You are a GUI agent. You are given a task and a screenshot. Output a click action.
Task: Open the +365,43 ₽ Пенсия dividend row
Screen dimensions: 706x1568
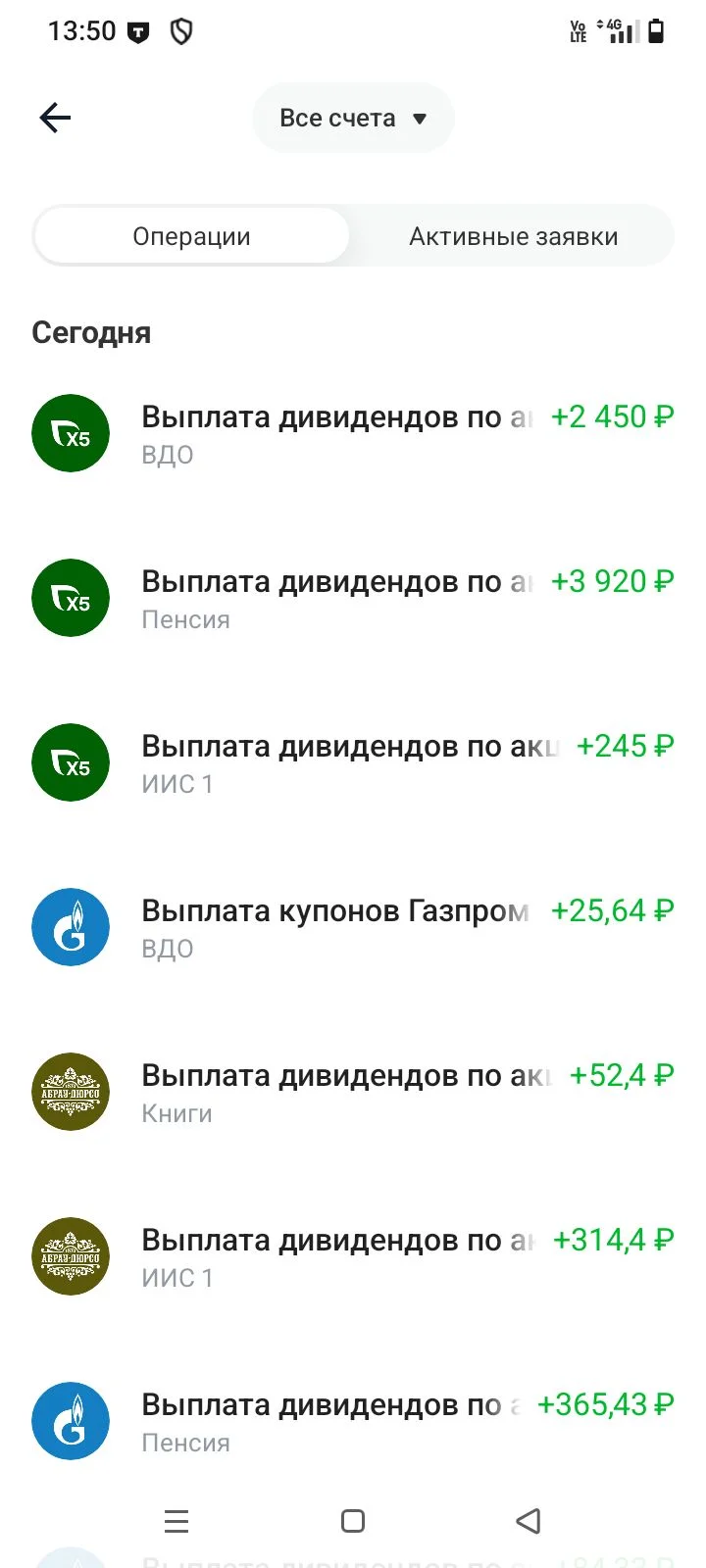[x=353, y=1421]
